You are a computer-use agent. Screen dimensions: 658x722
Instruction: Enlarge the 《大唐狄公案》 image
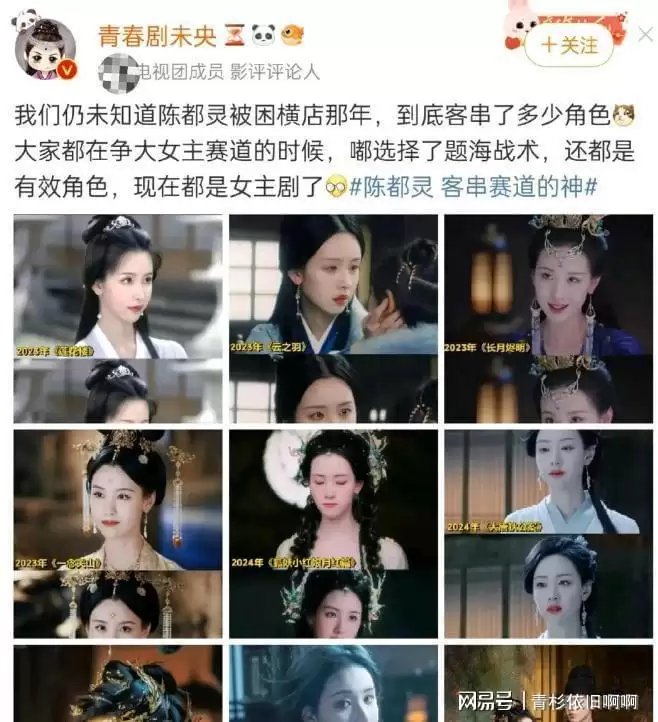tap(548, 533)
